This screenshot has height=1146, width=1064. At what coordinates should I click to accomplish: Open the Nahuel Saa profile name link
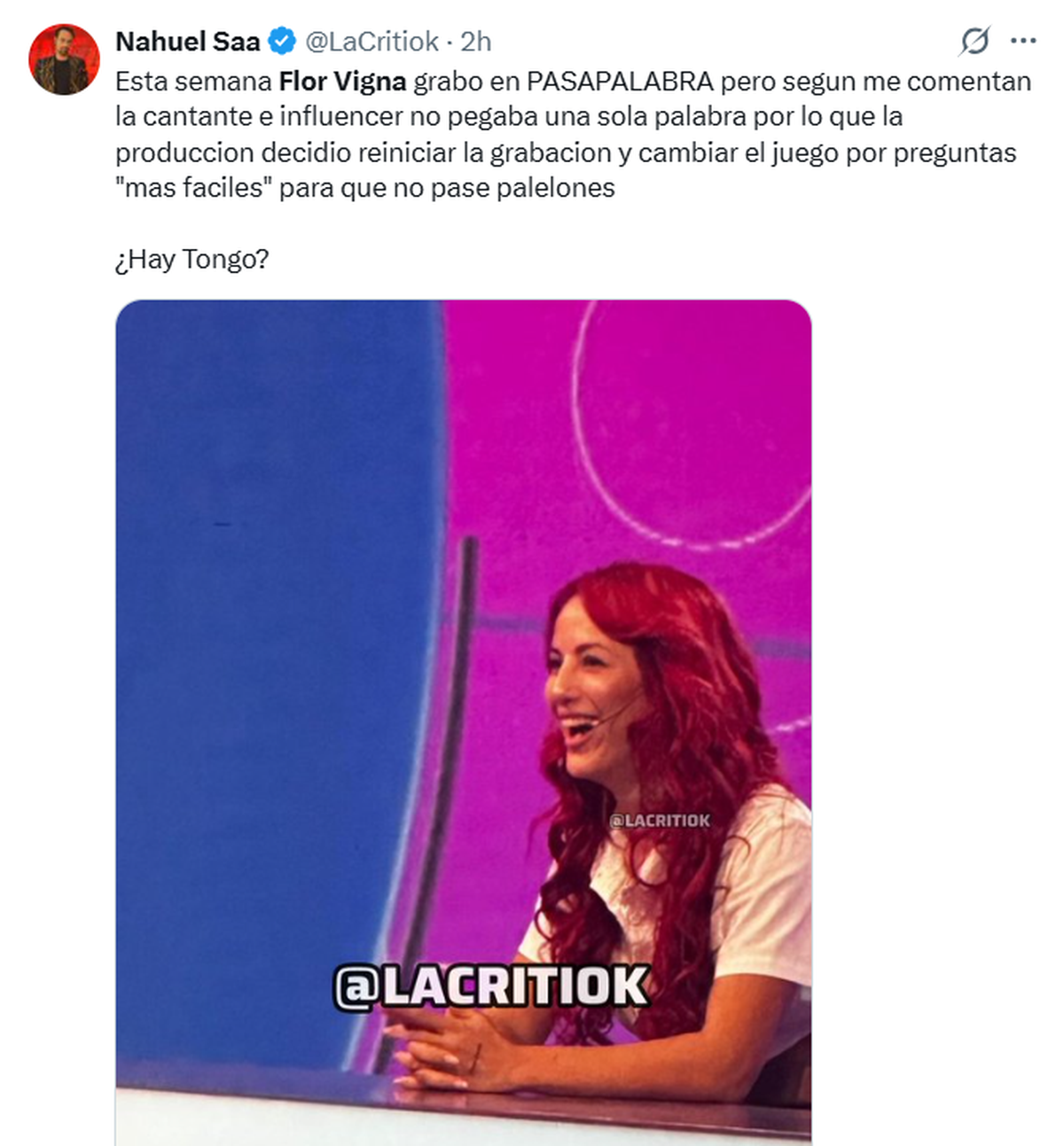point(188,41)
